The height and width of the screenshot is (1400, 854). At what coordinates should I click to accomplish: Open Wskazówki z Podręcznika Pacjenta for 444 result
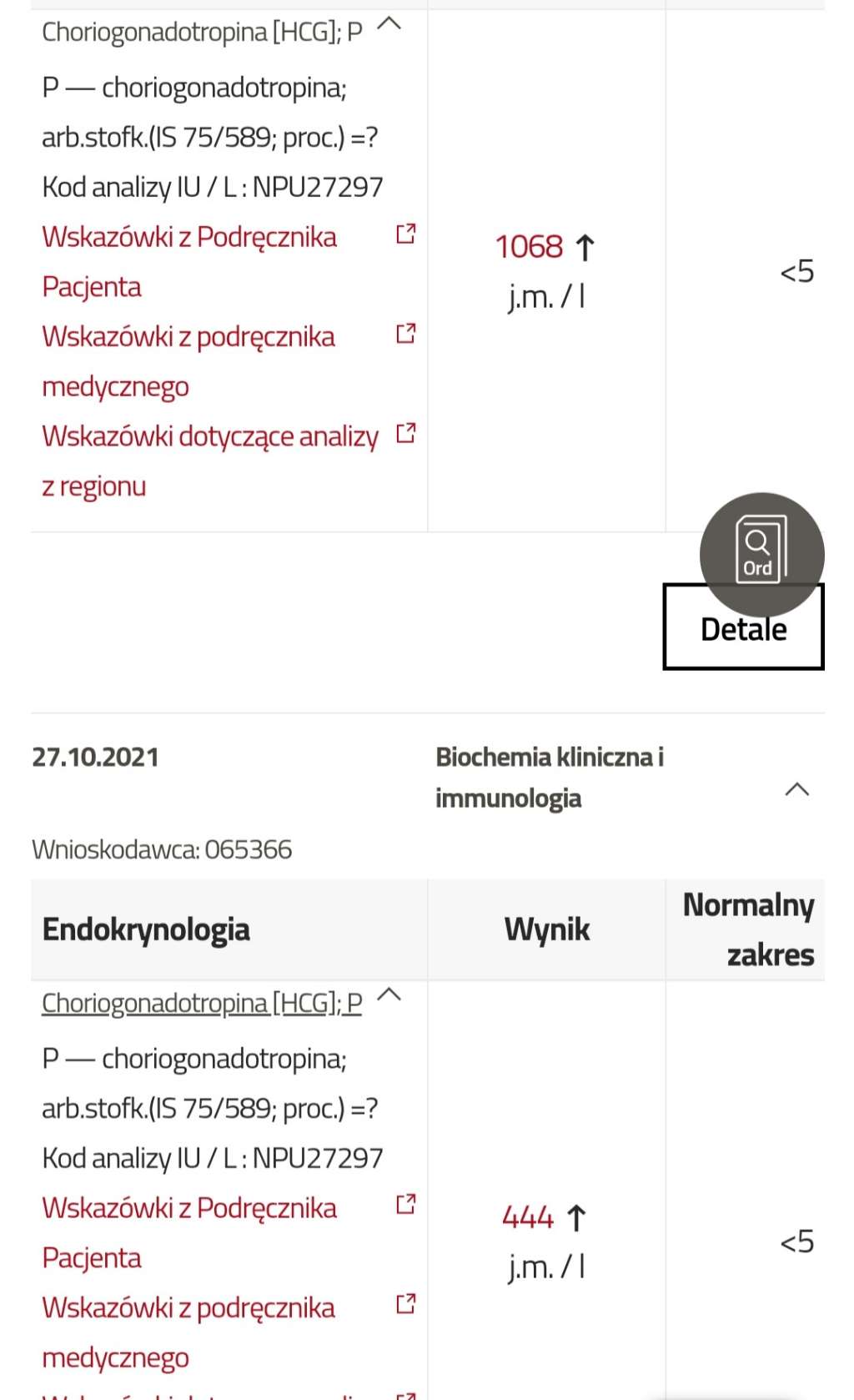(189, 1208)
